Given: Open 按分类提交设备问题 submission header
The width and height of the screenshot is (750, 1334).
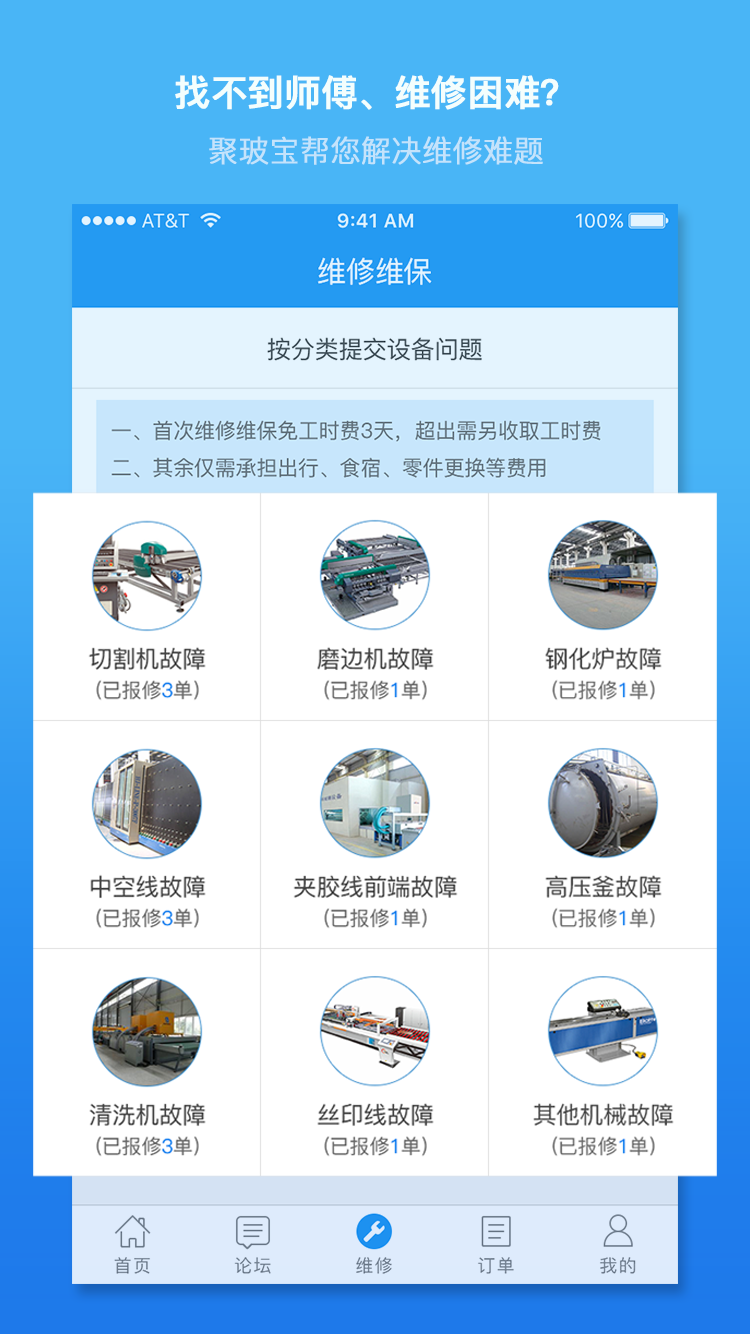Looking at the screenshot, I should point(374,347).
